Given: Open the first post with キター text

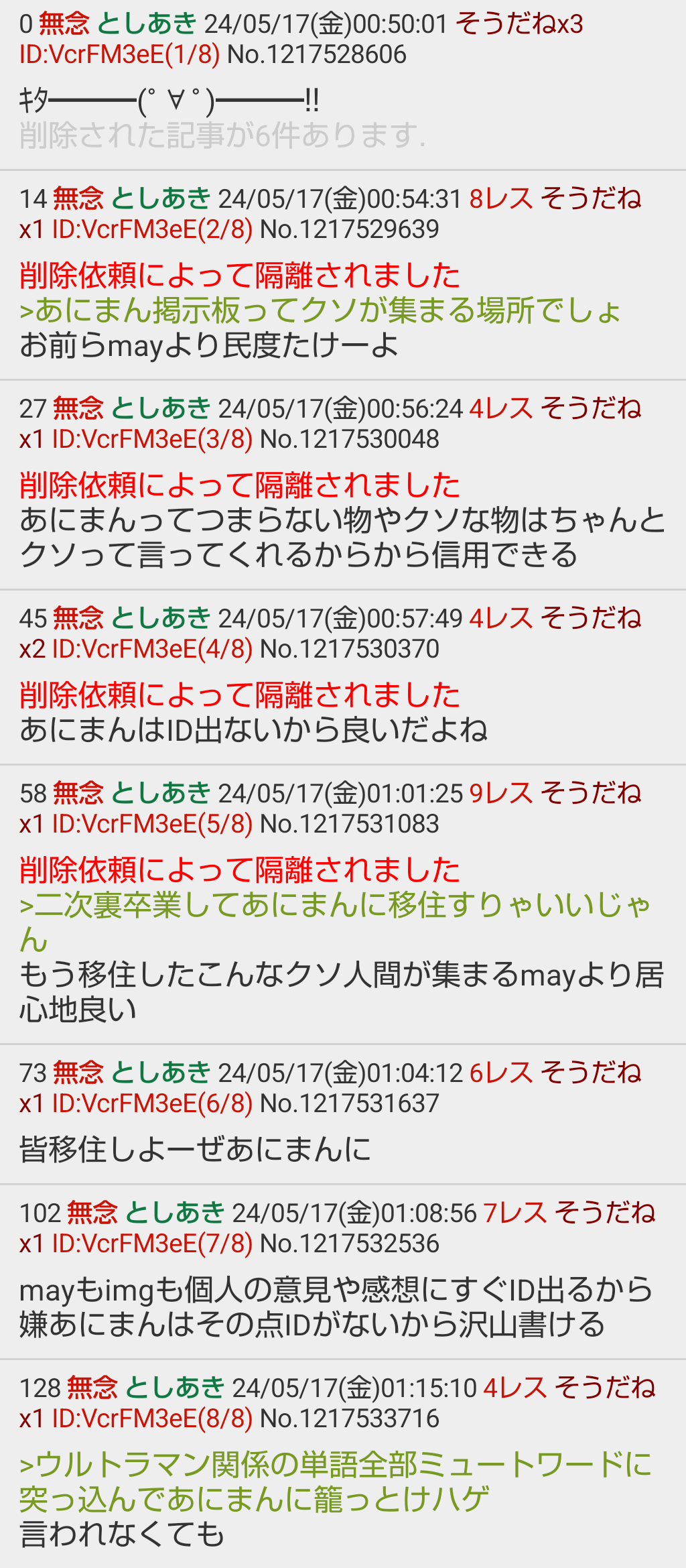Looking at the screenshot, I should (343, 85).
